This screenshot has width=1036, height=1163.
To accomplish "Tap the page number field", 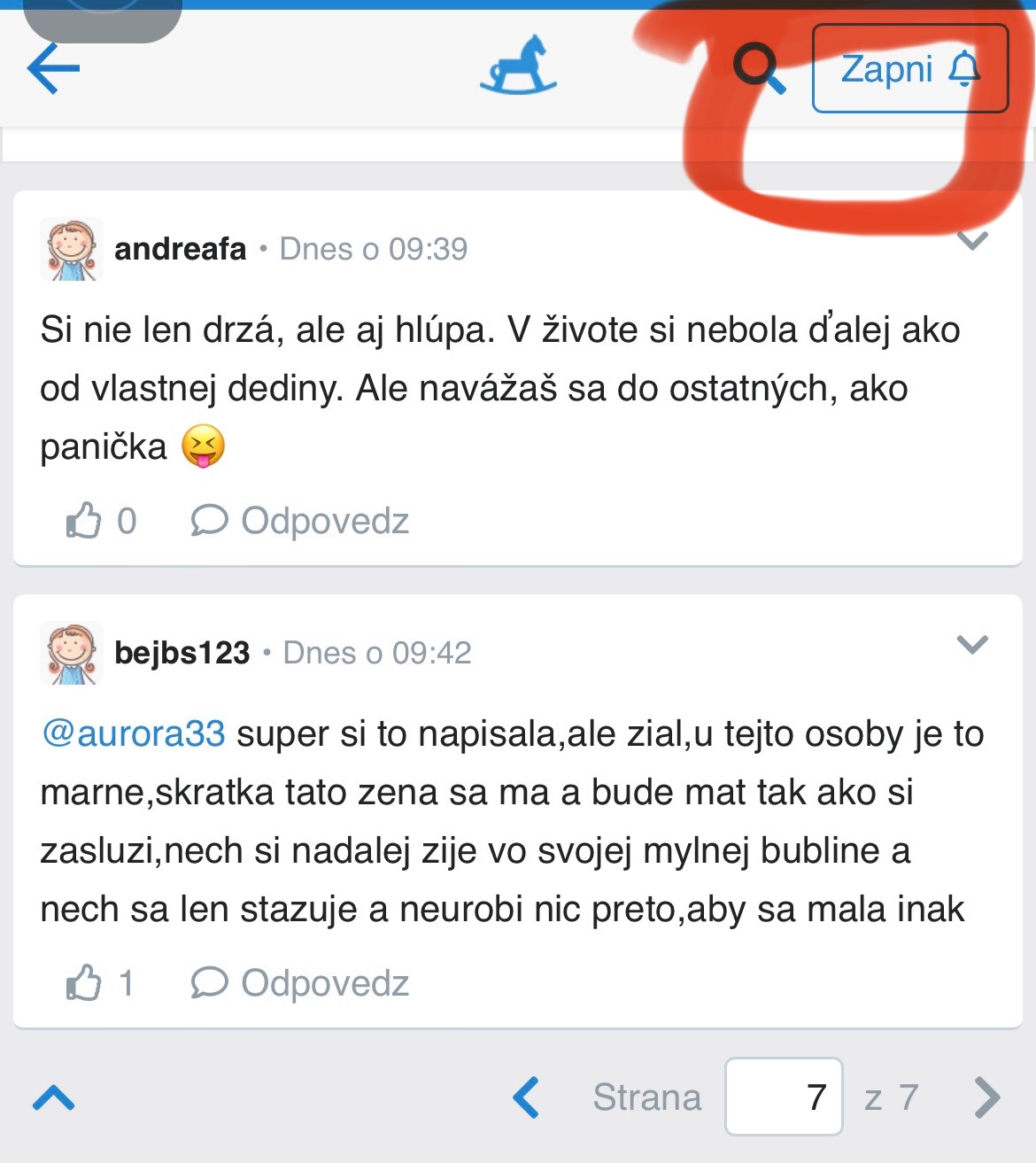I will click(x=784, y=1097).
